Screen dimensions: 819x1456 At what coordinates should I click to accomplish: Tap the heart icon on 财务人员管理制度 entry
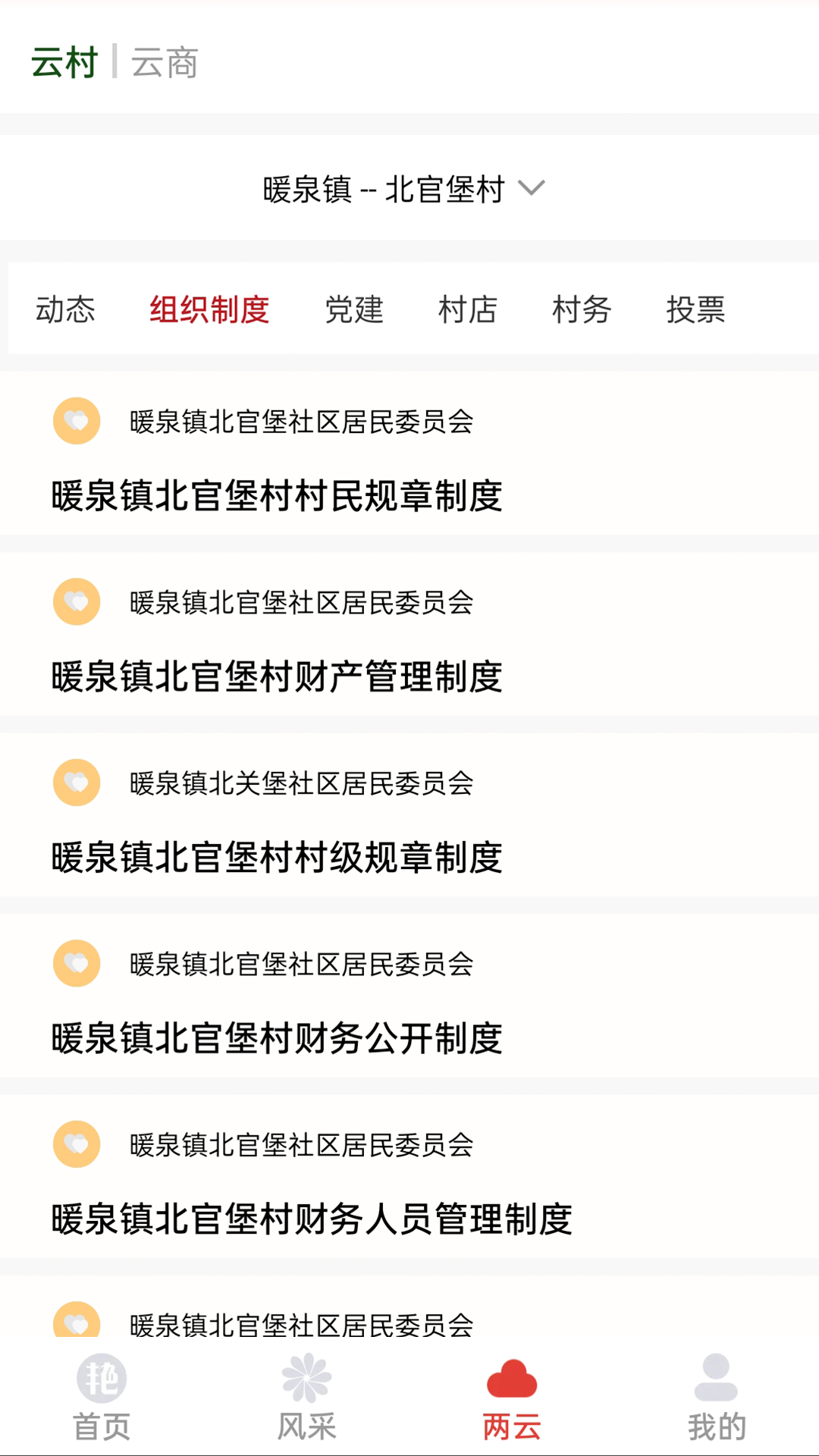76,1144
